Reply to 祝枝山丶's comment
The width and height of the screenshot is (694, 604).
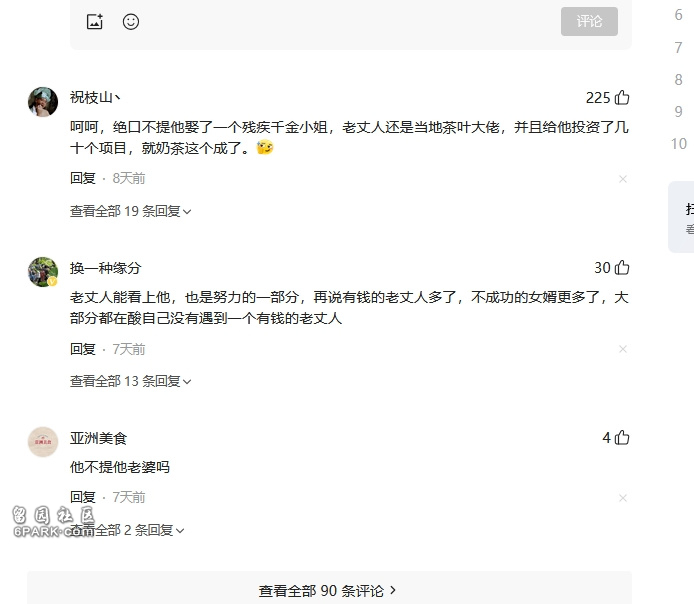[x=83, y=178]
